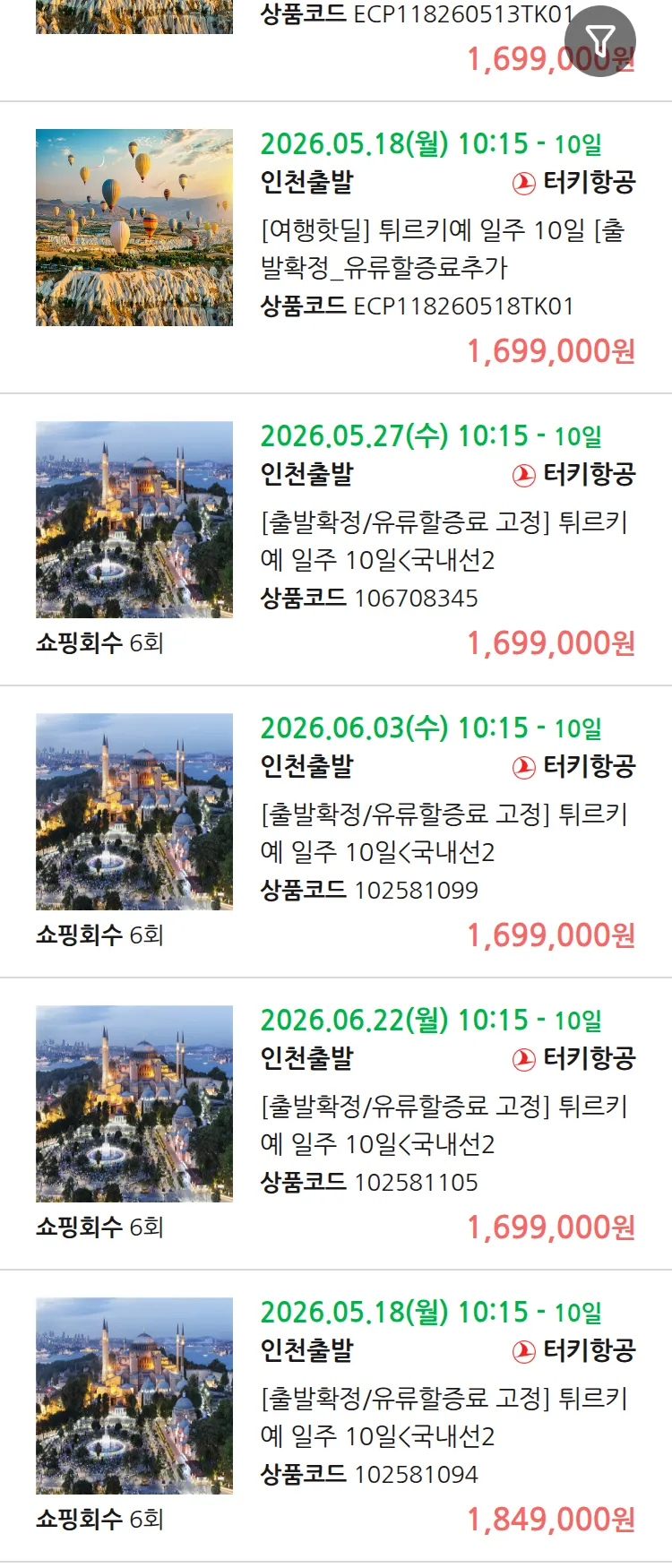Open the 2026.05.27 departure package

(336, 540)
